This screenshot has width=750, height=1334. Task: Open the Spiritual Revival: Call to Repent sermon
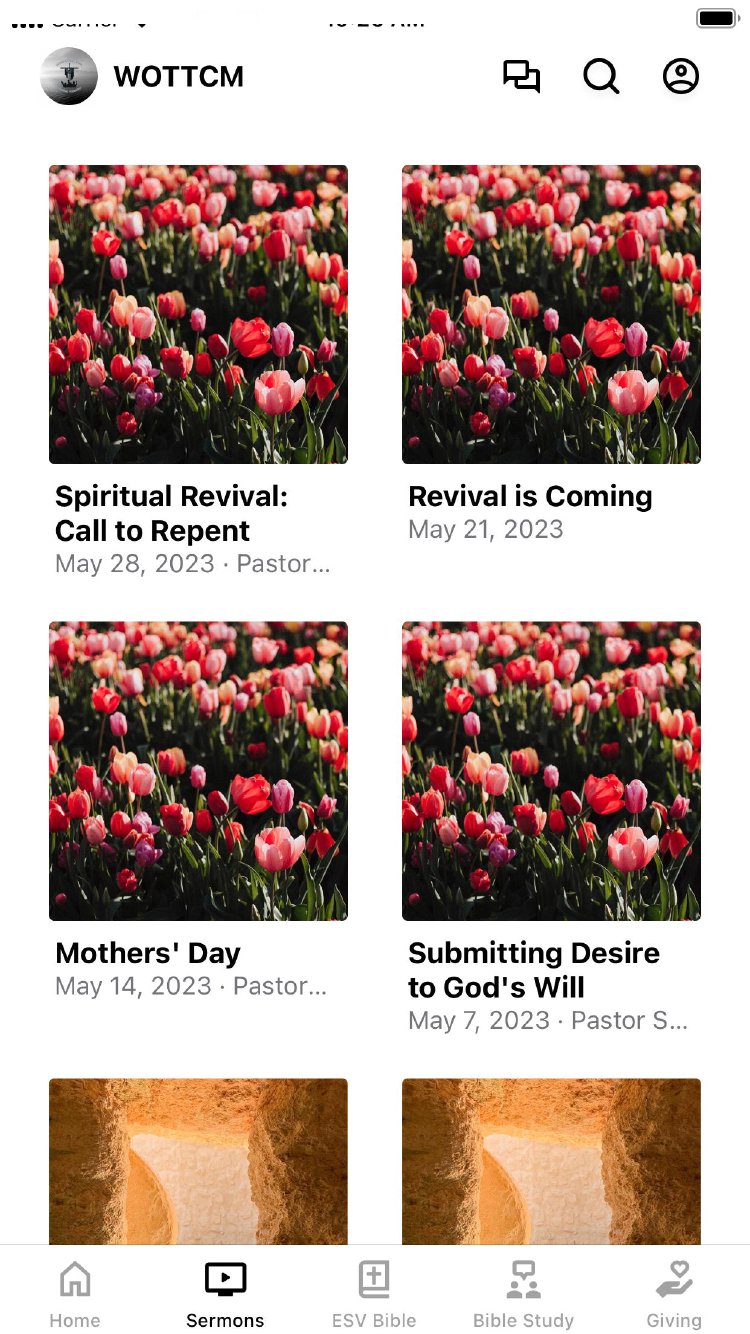pyautogui.click(x=198, y=315)
